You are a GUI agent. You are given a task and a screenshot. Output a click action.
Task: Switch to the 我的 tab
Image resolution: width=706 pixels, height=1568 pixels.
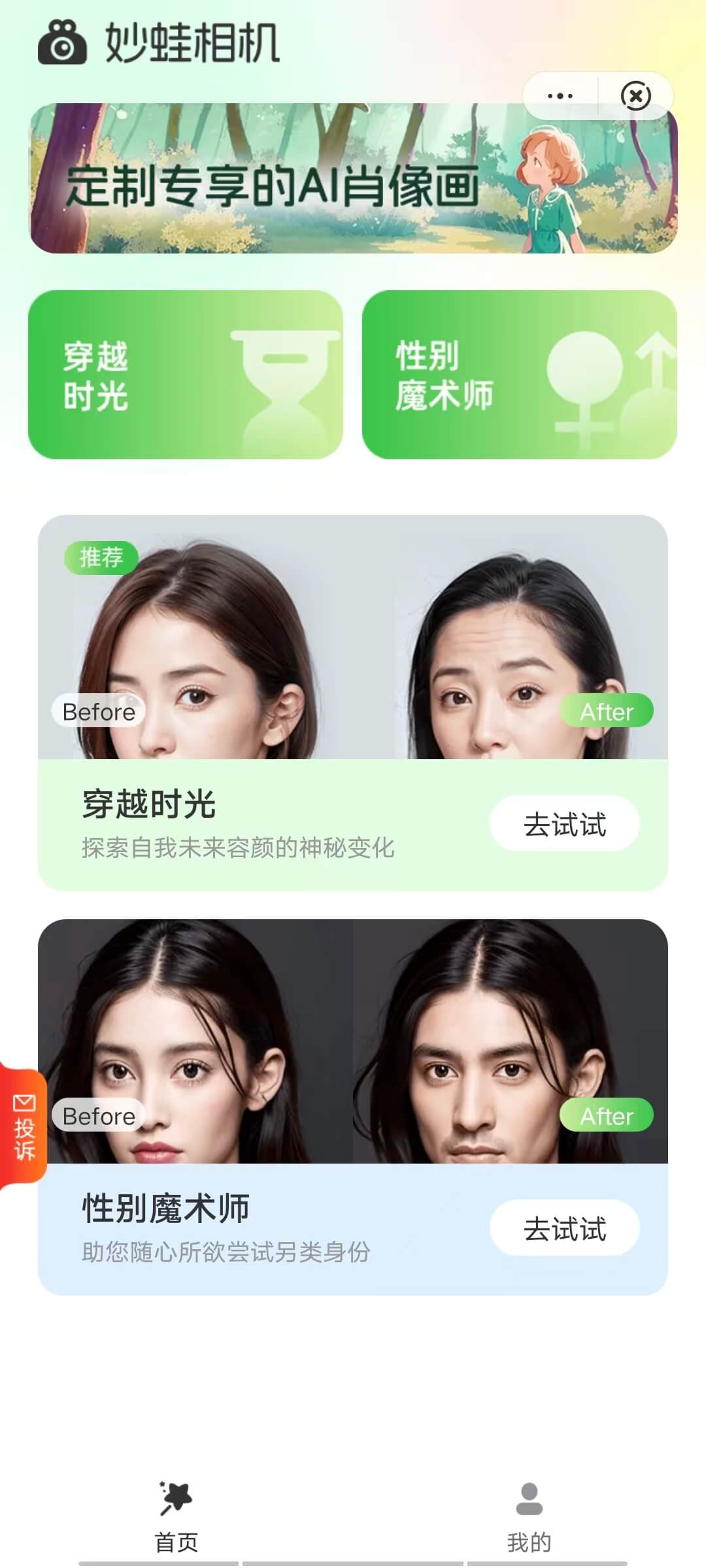click(x=529, y=1517)
